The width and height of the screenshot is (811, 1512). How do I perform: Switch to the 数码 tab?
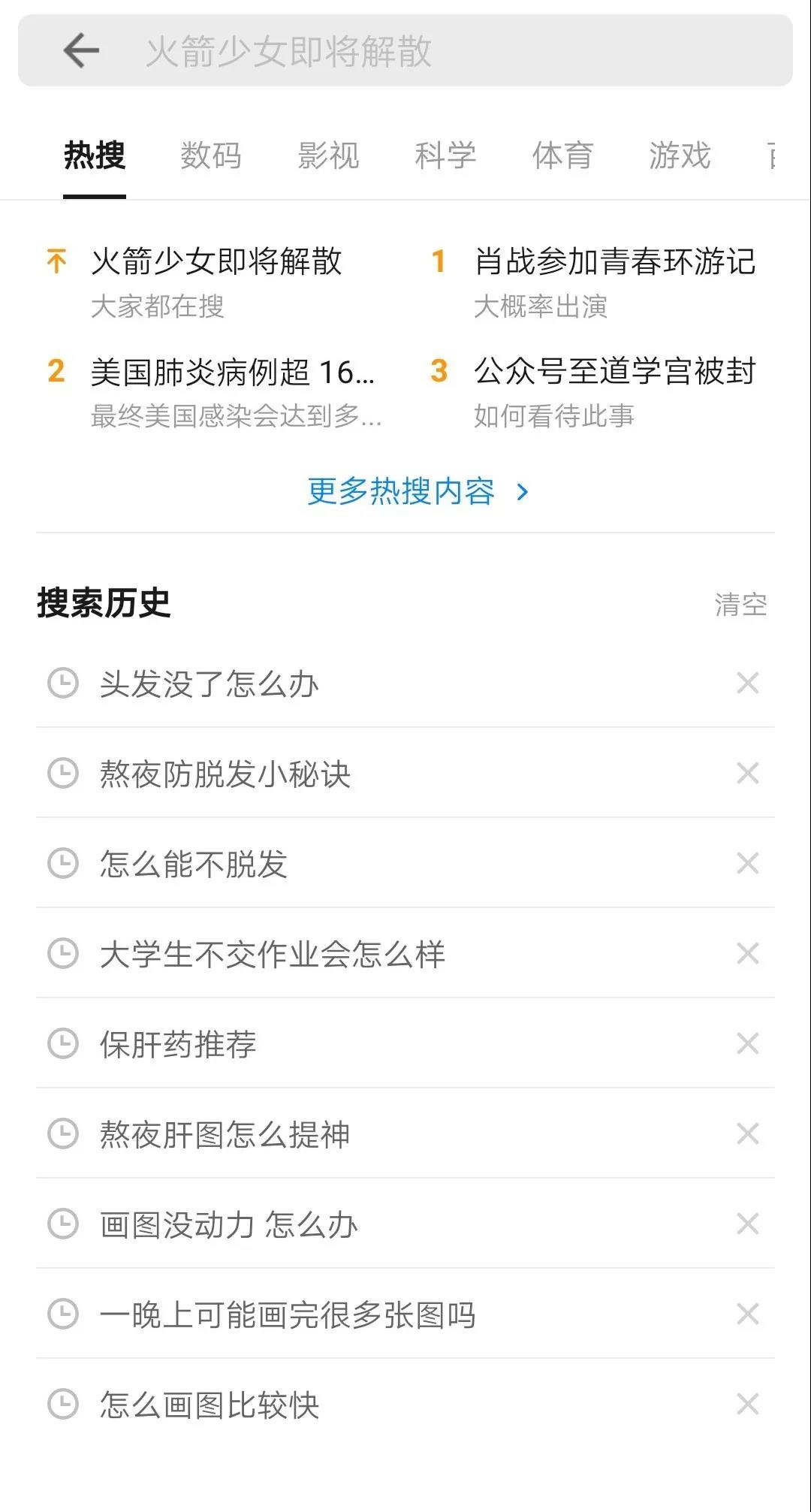tap(211, 155)
